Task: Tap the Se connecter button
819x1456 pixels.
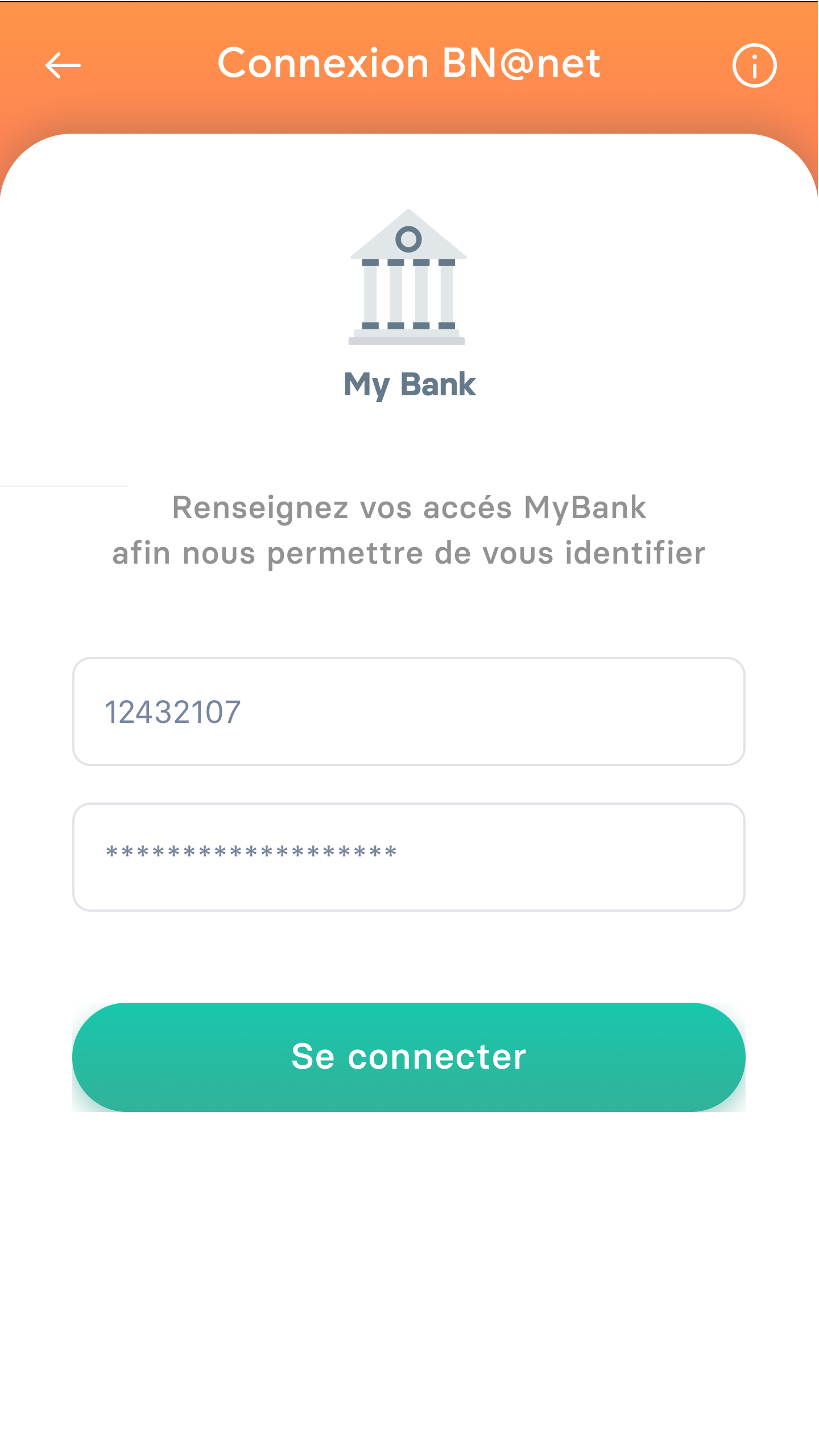Action: click(408, 1057)
